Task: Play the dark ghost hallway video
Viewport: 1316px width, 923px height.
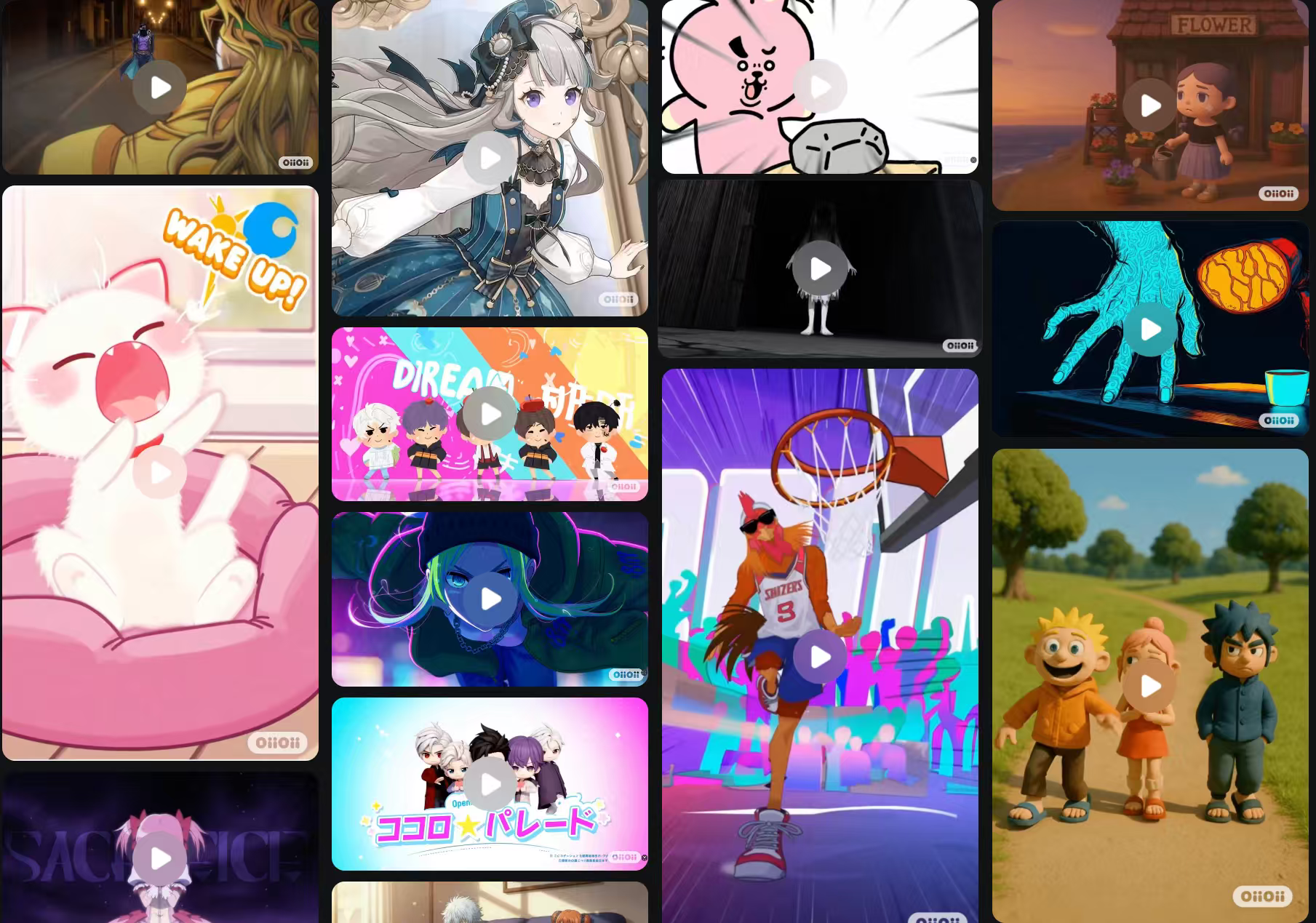Action: [x=820, y=268]
